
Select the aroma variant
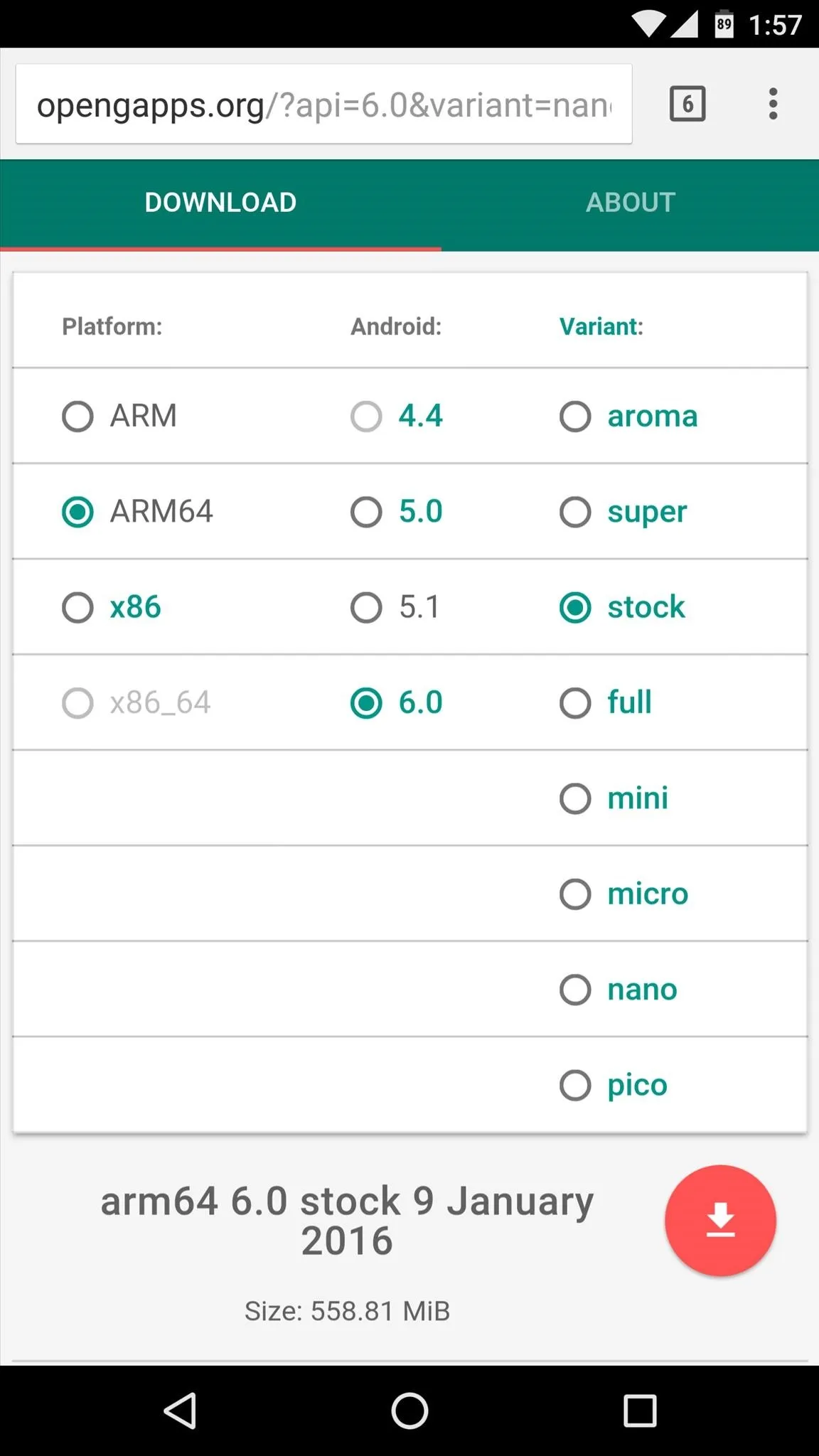(628, 416)
